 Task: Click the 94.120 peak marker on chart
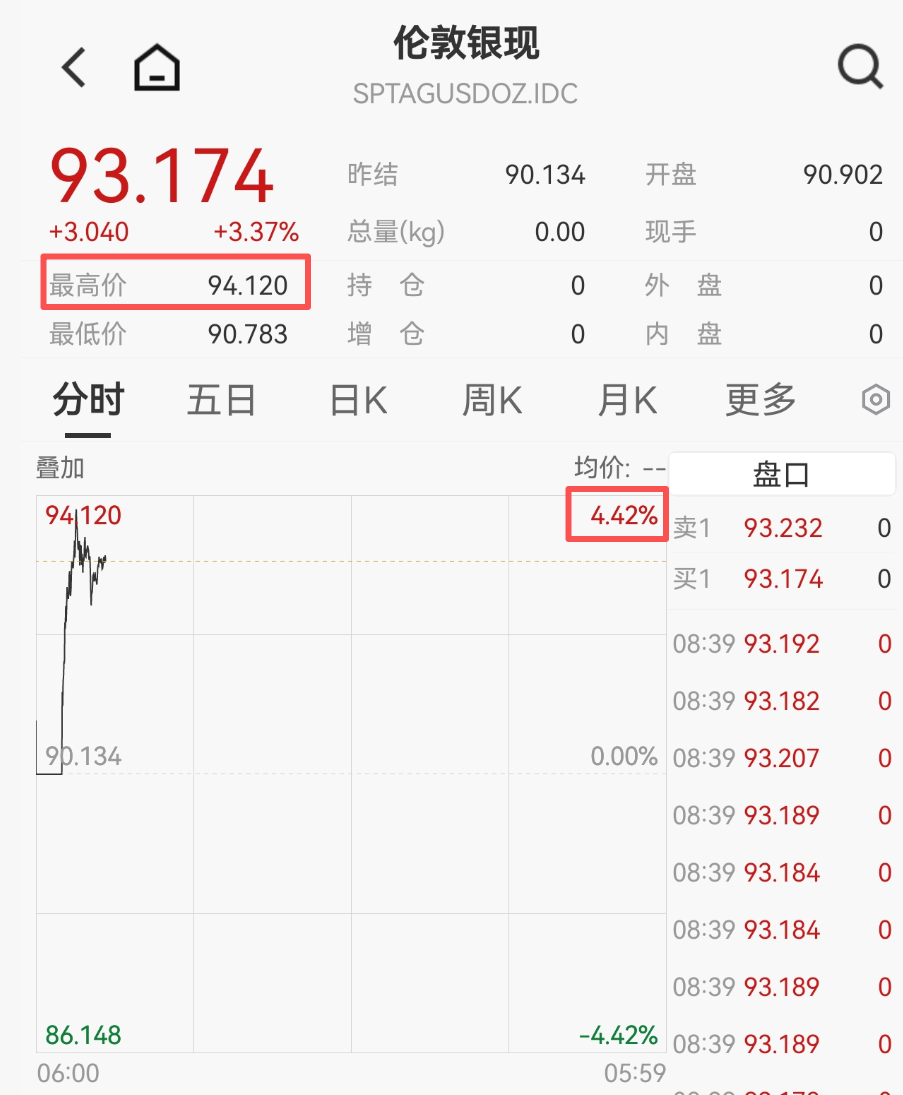pyautogui.click(x=80, y=515)
